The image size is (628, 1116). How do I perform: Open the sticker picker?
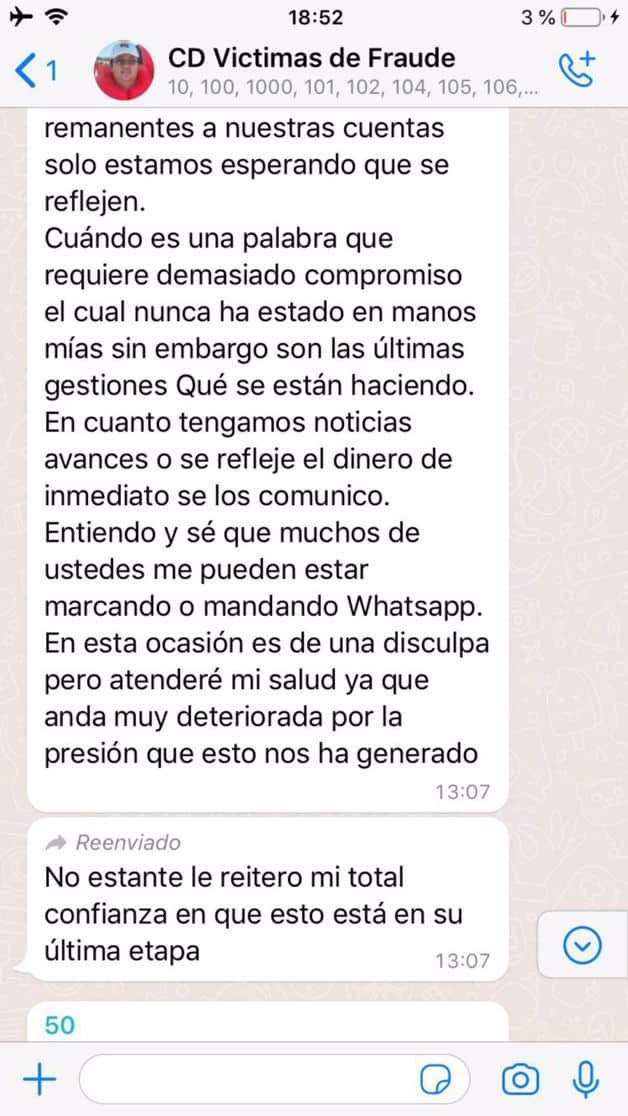point(435,1080)
